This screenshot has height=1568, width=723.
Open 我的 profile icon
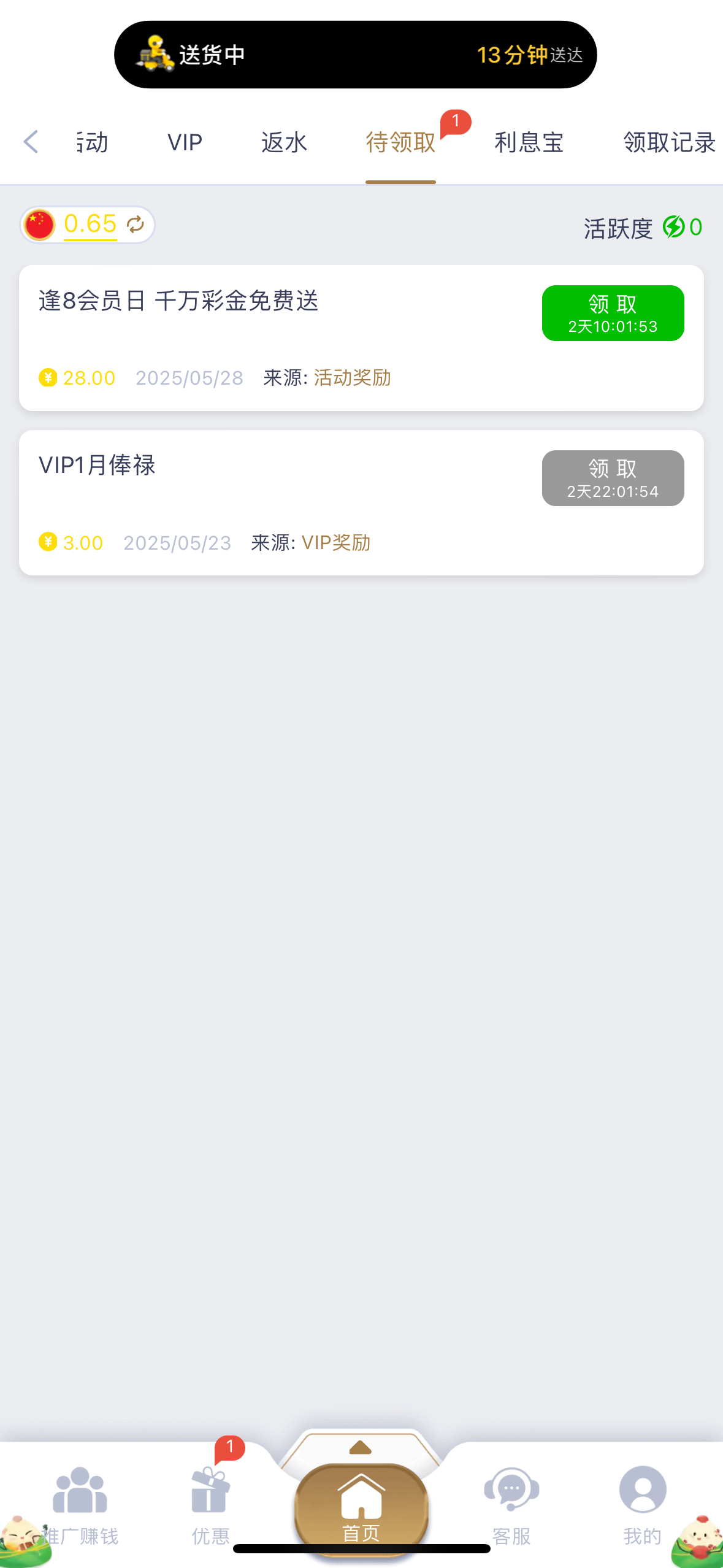[641, 1491]
